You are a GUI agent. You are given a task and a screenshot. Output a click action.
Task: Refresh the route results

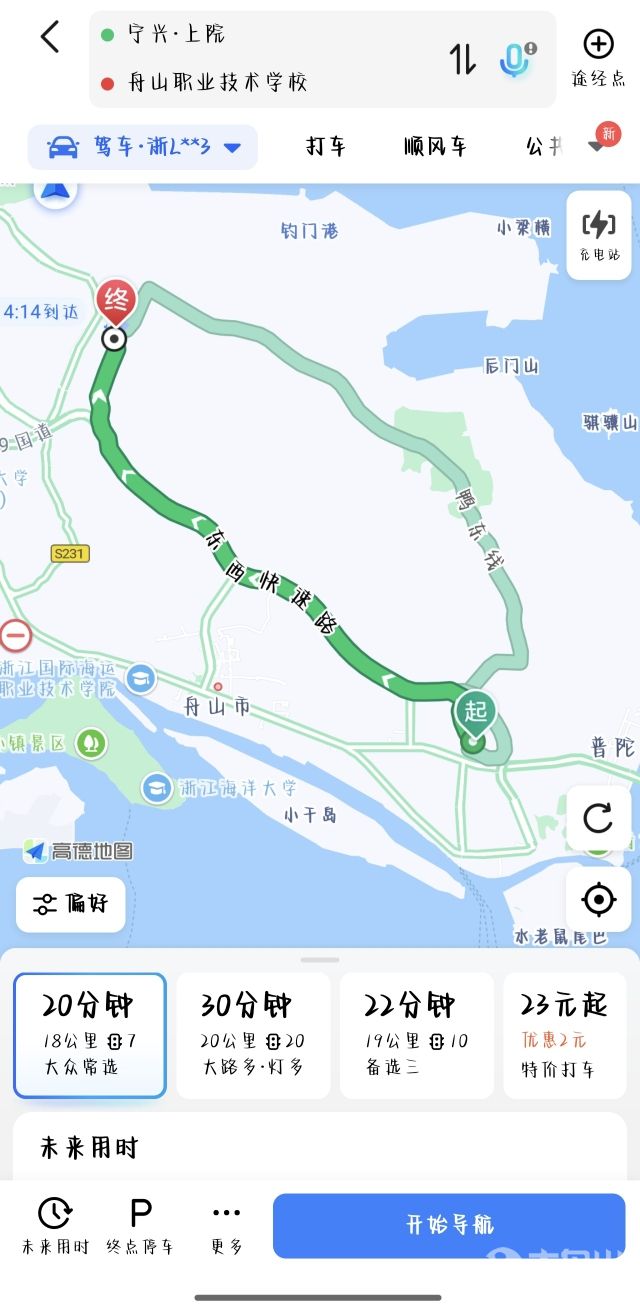pyautogui.click(x=598, y=818)
